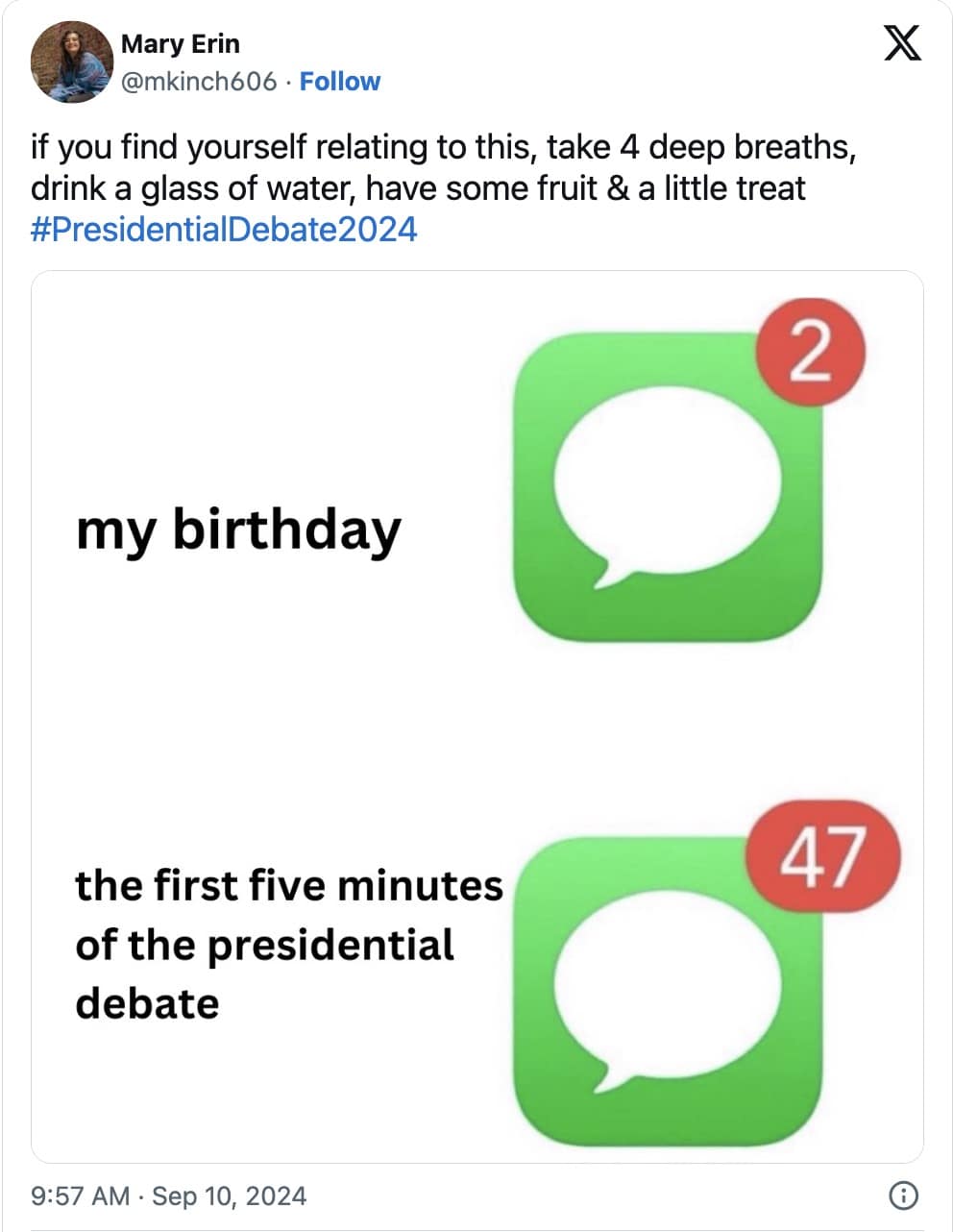
Task: Open the info icon beside the timestamp
Action: pos(903,1195)
